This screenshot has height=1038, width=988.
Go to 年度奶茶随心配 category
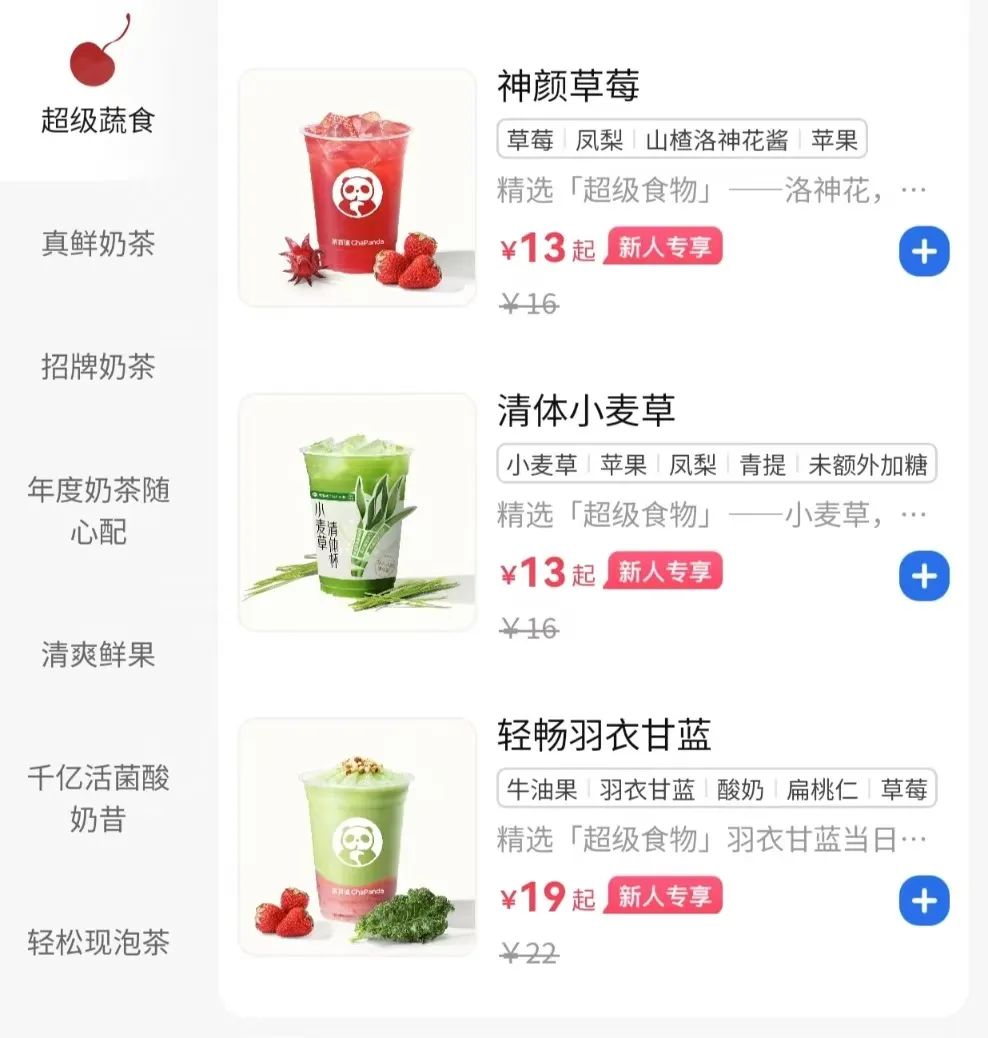point(98,510)
